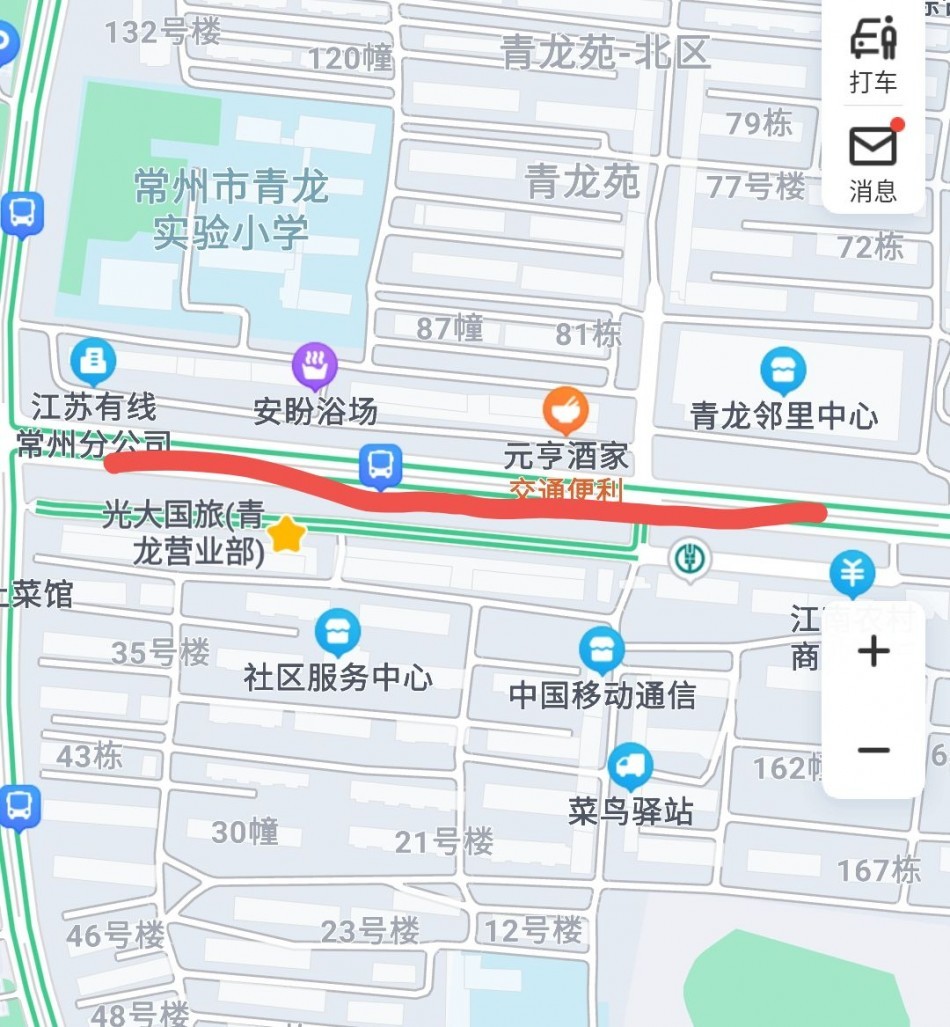This screenshot has height=1027, width=950.
Task: Select the 社区服务中心 marker
Action: (x=338, y=632)
